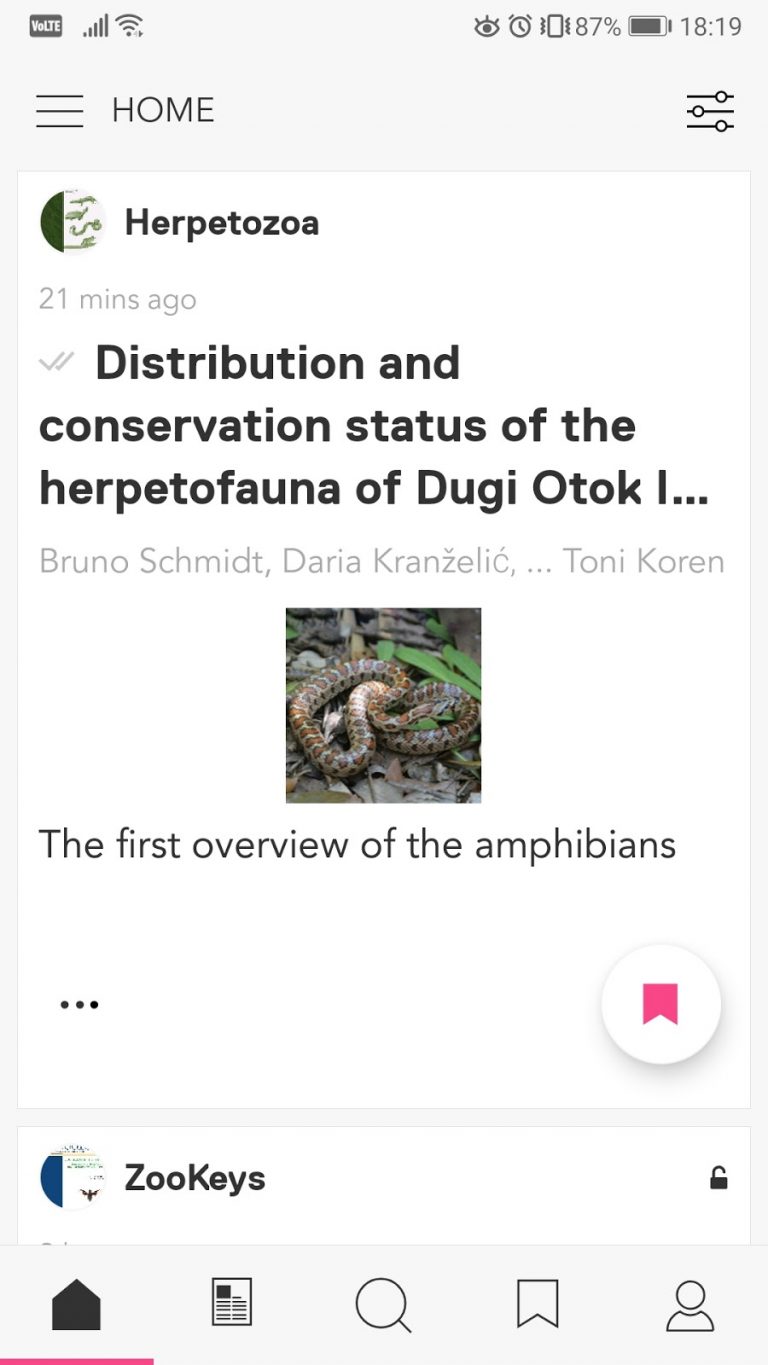Tap the snake photo thumbnail

point(383,705)
